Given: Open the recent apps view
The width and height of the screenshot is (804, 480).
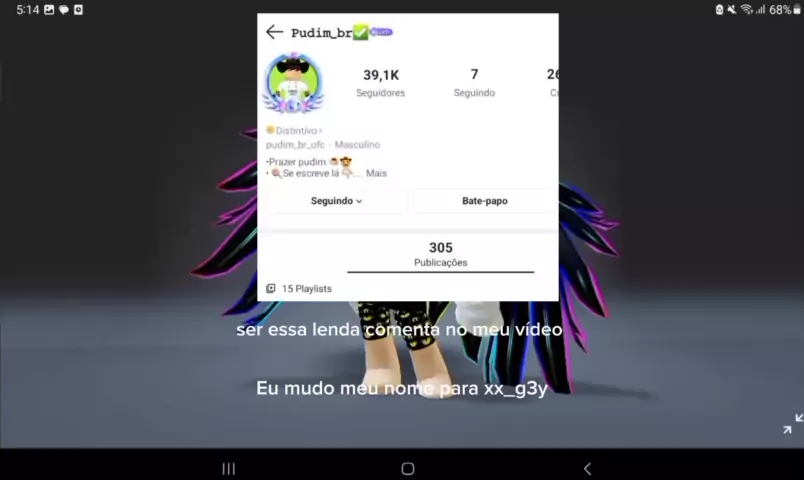Looking at the screenshot, I should pos(228,468).
